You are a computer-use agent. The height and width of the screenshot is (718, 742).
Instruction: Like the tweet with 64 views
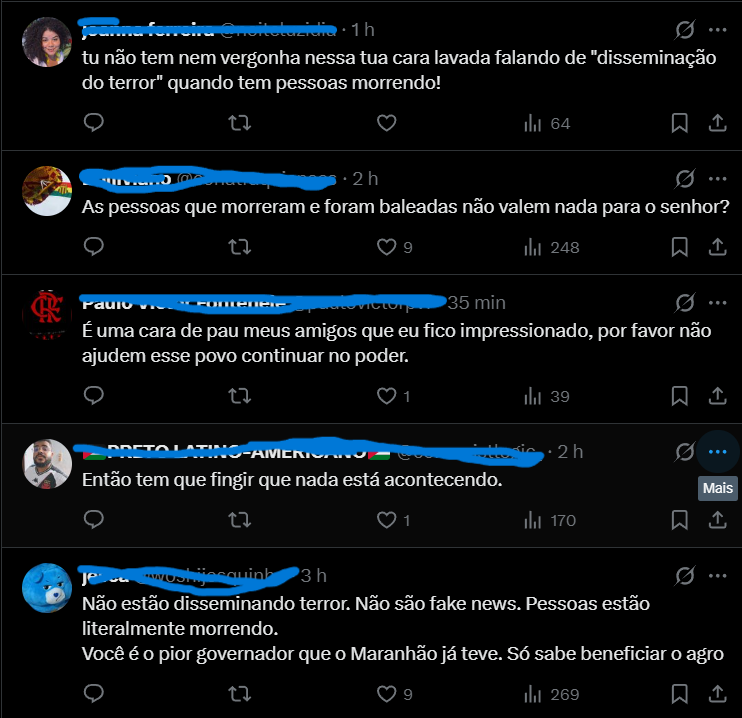pyautogui.click(x=387, y=123)
